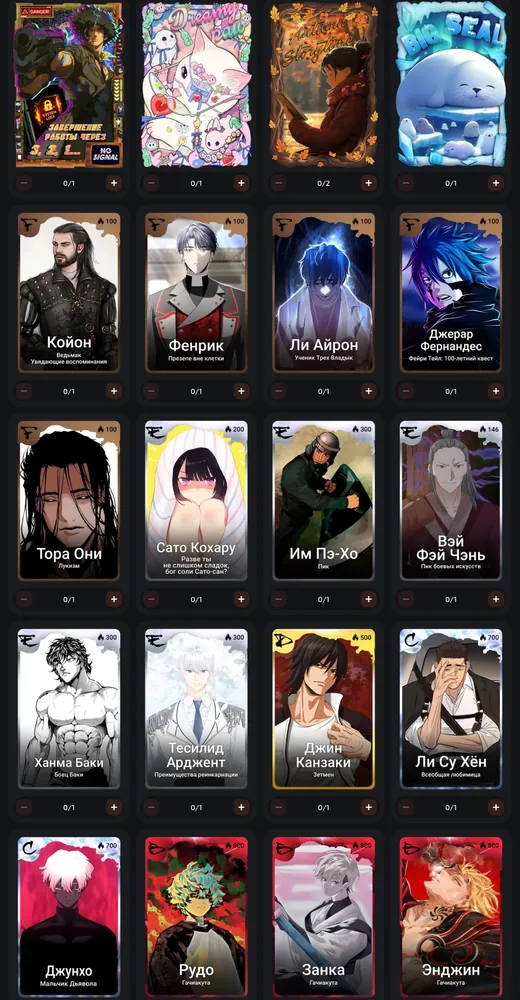Open the Тора Они card
Screen dimensions: 520x1000
[69, 500]
